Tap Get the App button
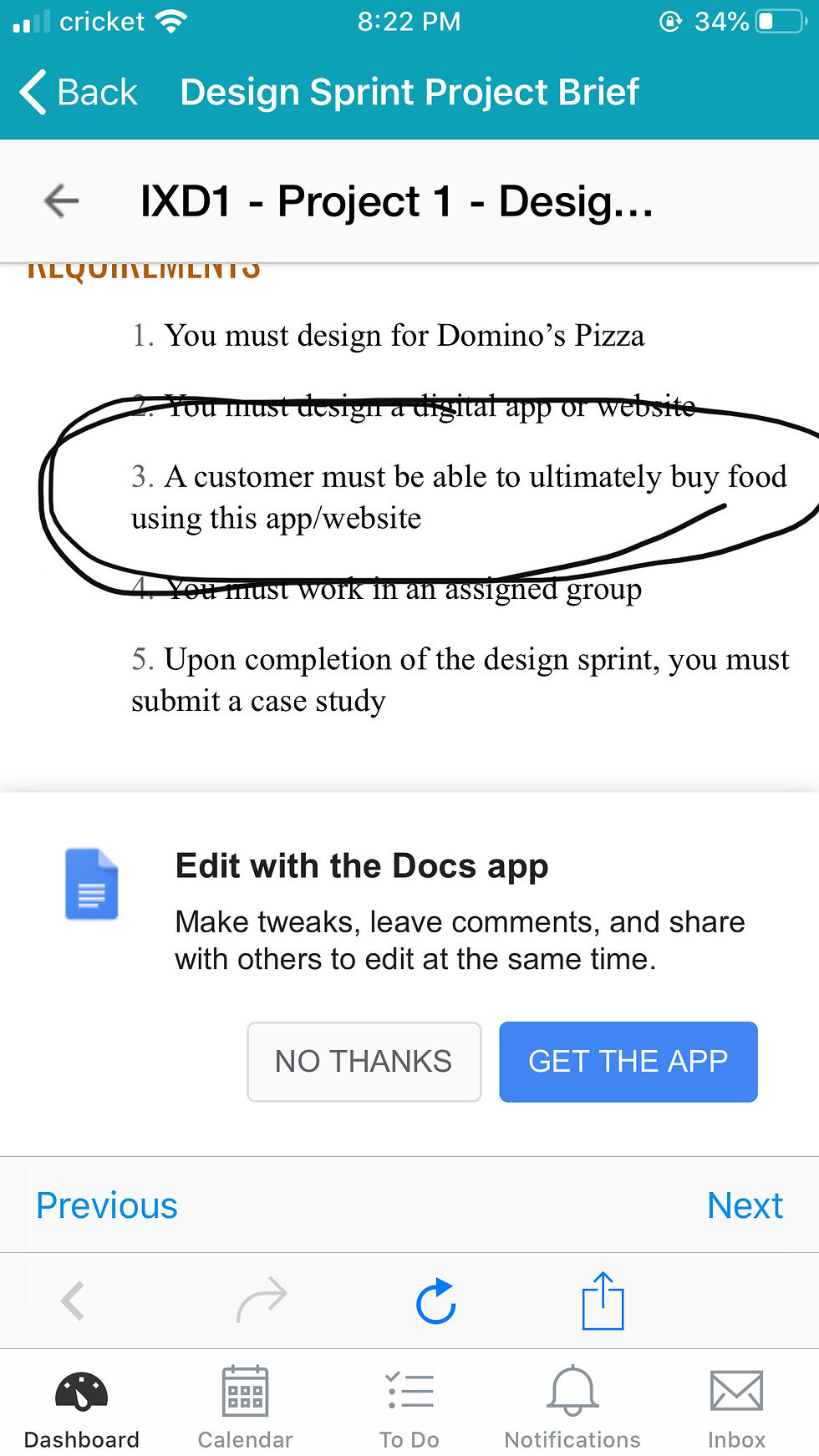This screenshot has height=1456, width=819. pos(628,1061)
